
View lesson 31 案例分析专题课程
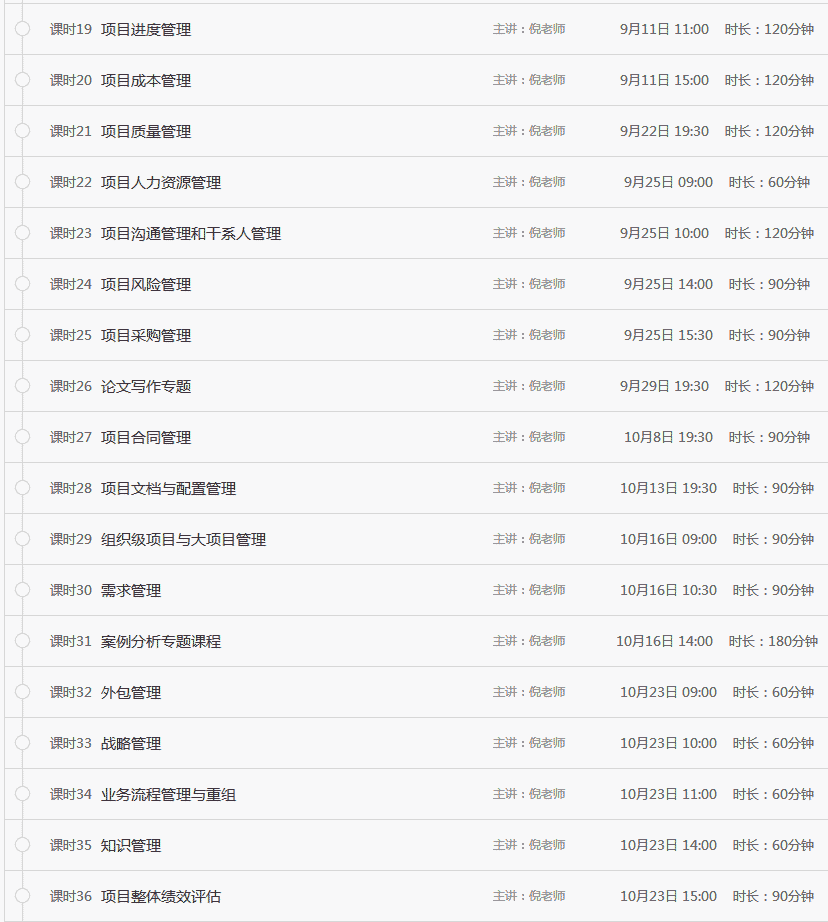tap(161, 642)
